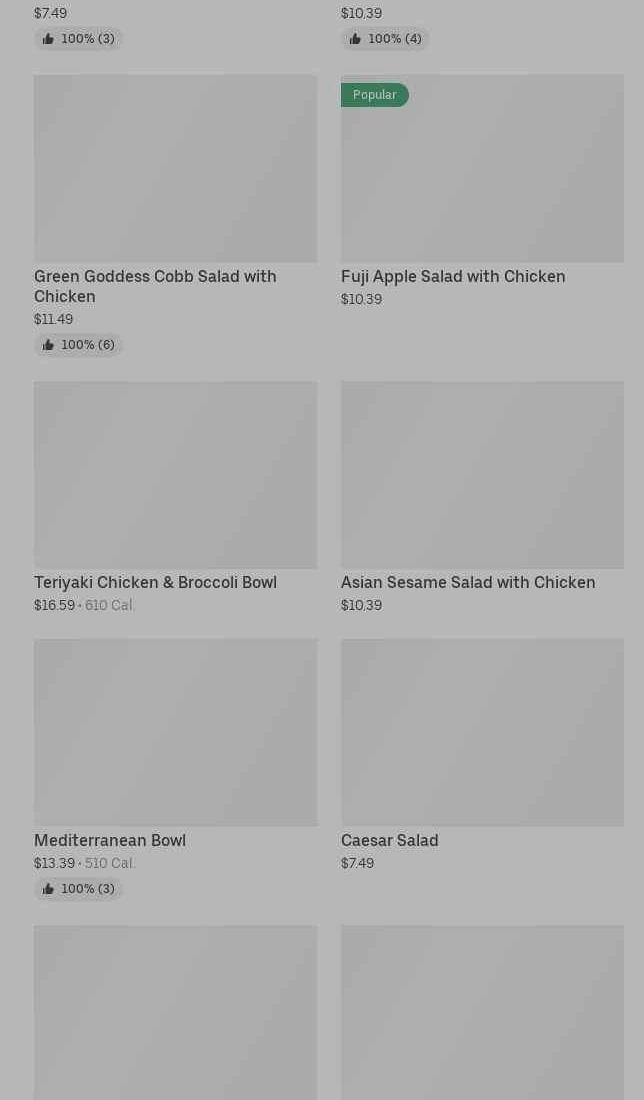
Task: Open the Caesar Salad item
Action: pyautogui.click(x=482, y=733)
